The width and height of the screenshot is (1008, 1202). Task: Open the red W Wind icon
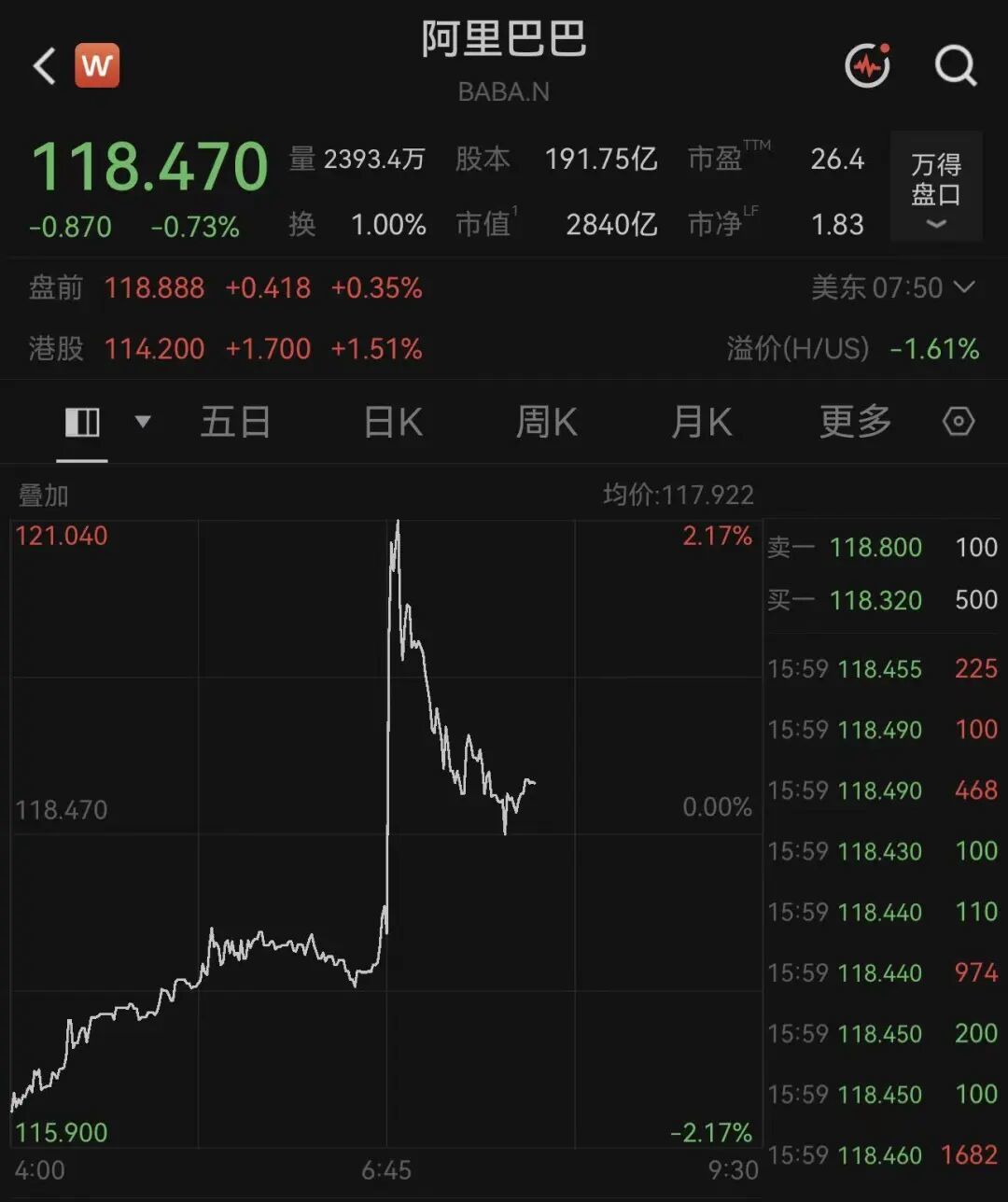tap(98, 65)
